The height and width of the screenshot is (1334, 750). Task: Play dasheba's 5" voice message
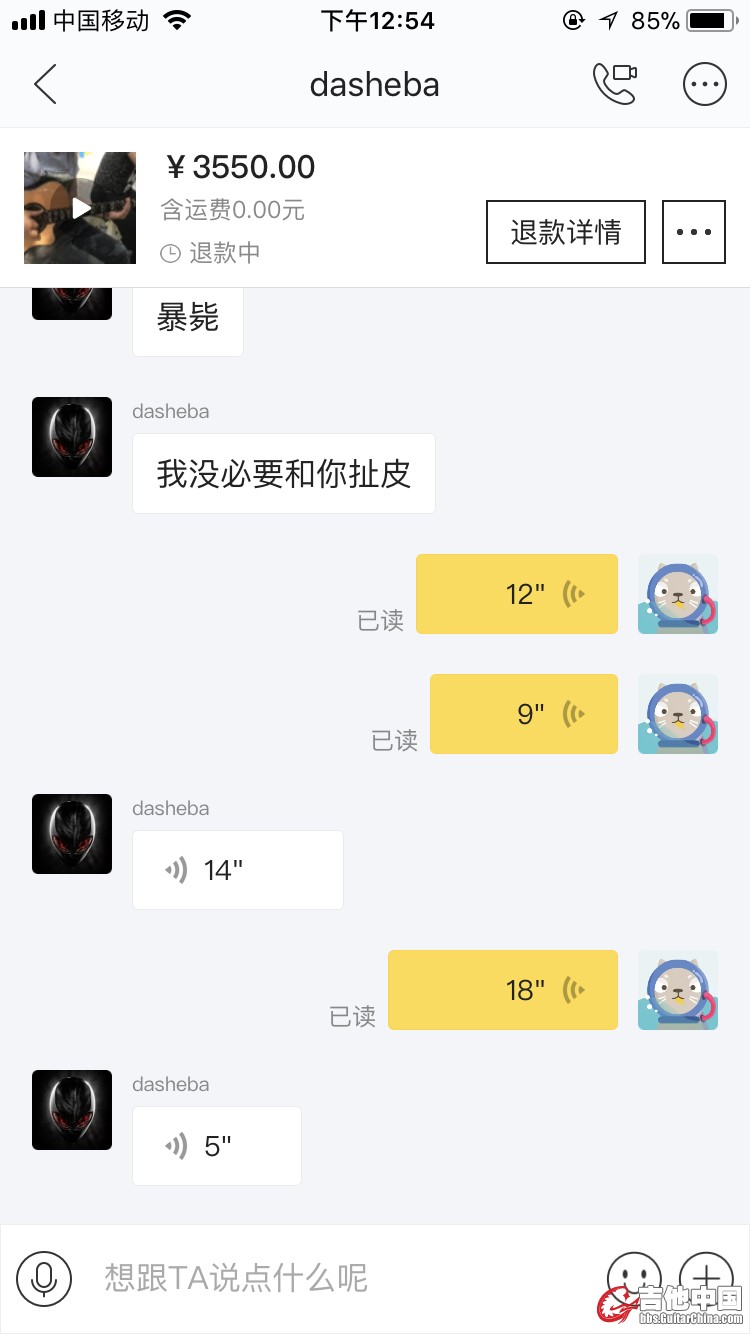click(x=216, y=1146)
